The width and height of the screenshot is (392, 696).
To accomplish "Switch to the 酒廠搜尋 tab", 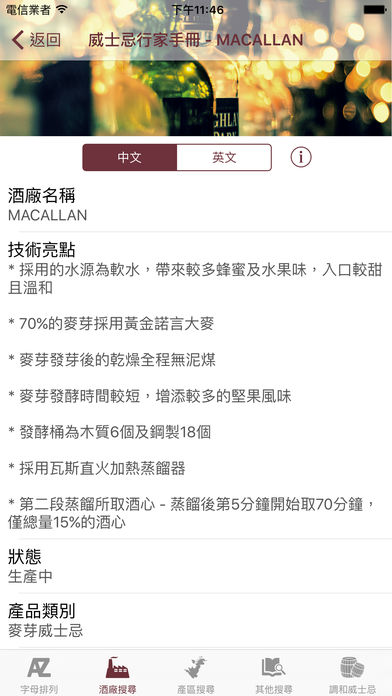I will click(x=118, y=675).
